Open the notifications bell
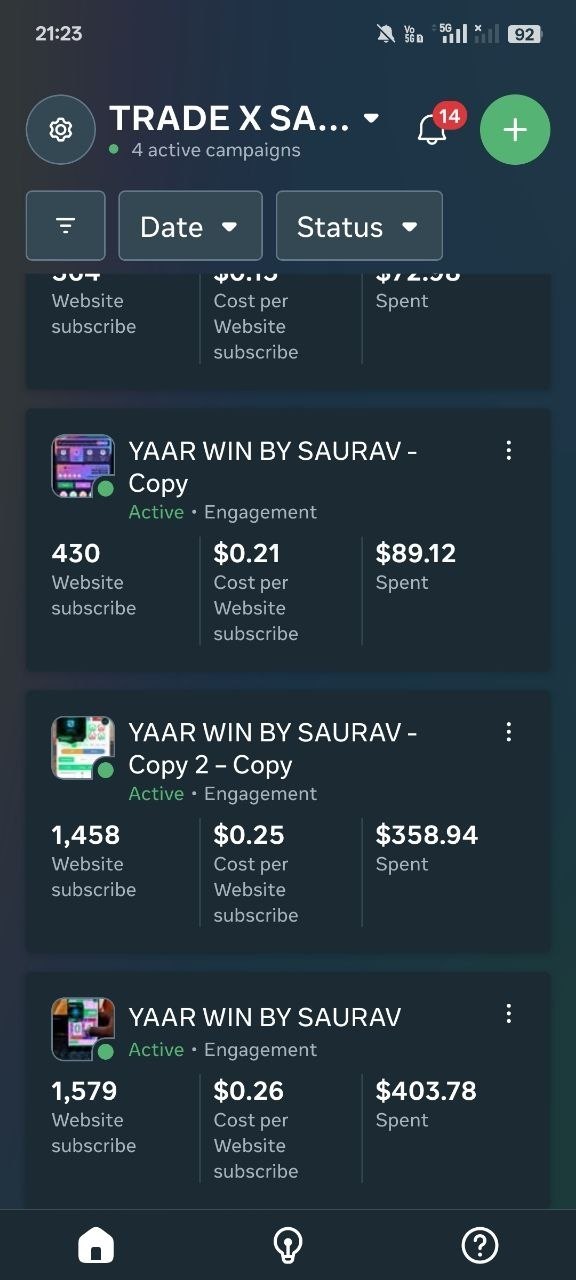 432,130
